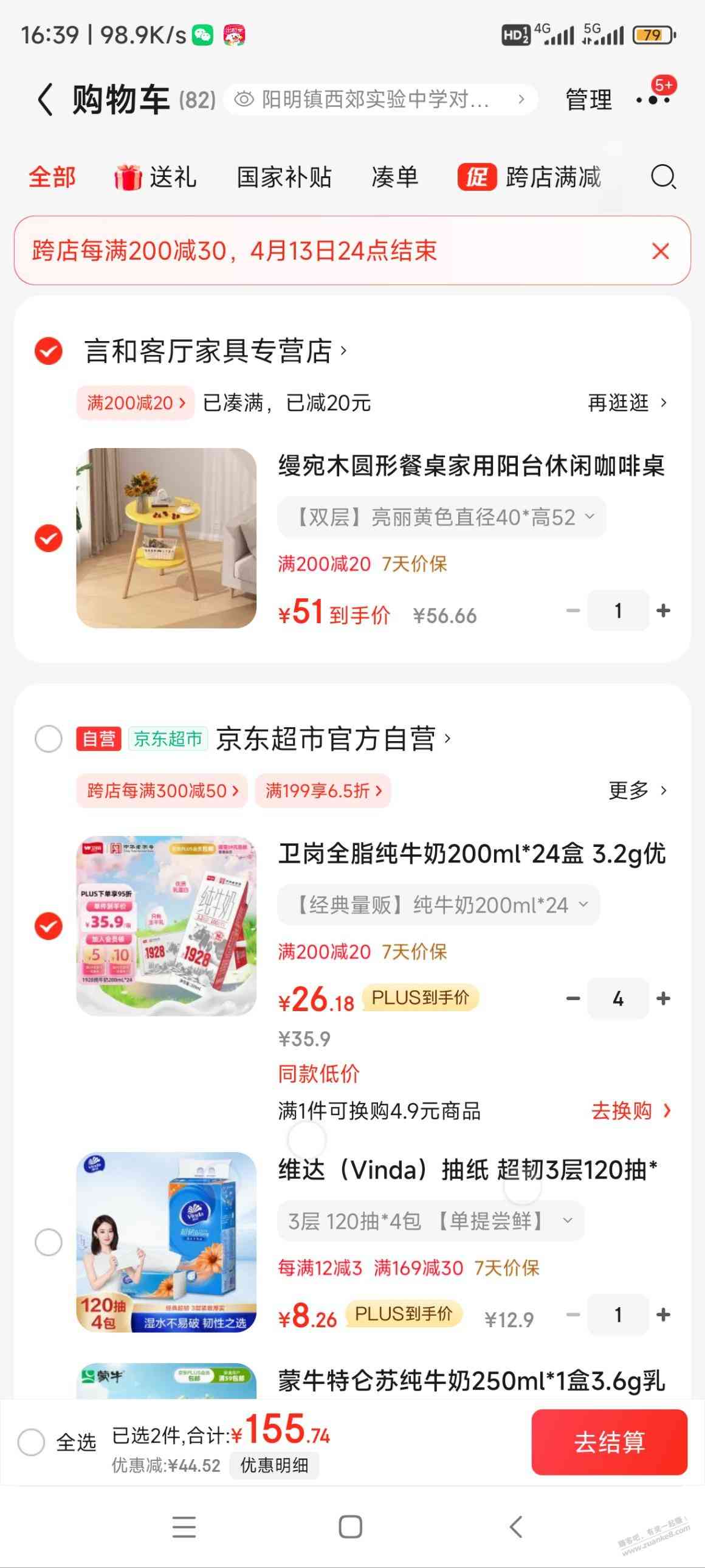Tap 去换购 for the 4.9元 add-on

630,1111
